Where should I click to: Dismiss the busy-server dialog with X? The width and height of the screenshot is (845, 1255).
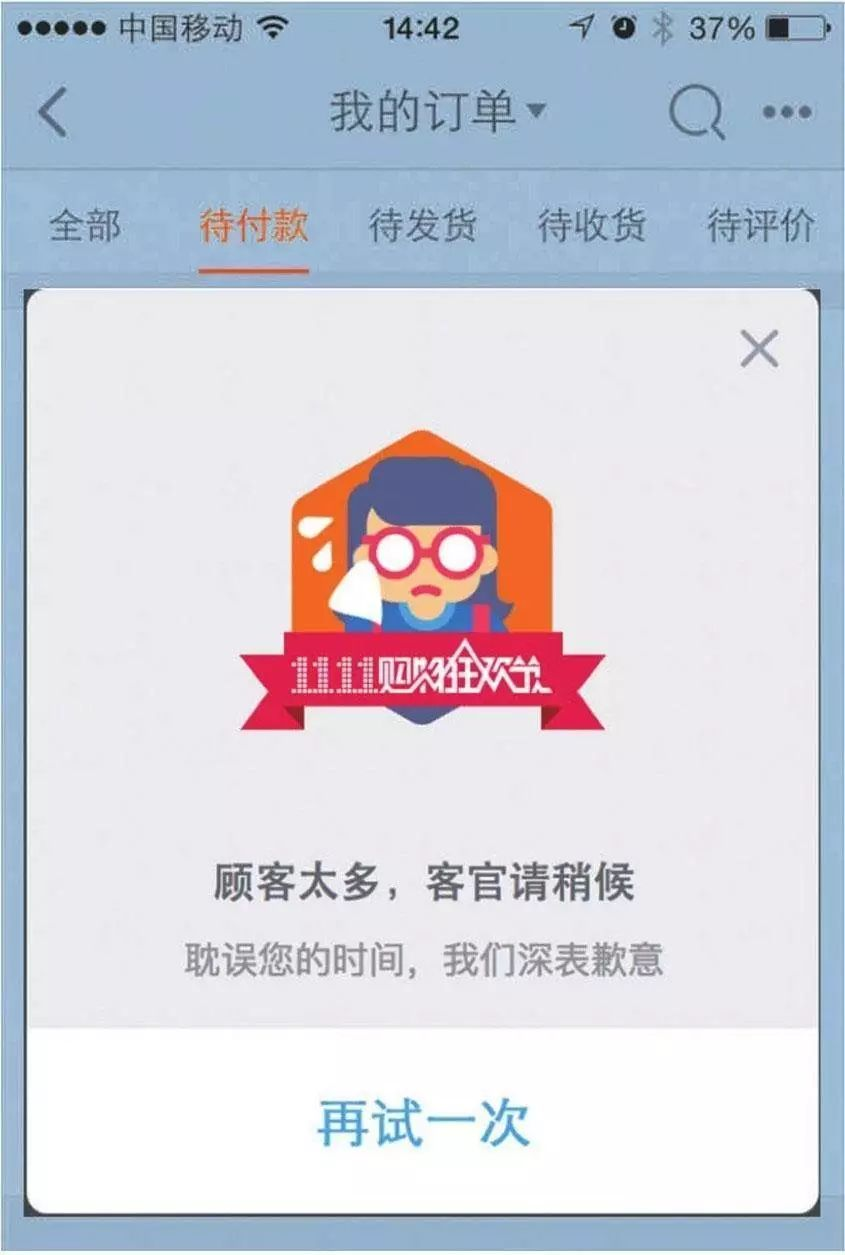(x=759, y=349)
